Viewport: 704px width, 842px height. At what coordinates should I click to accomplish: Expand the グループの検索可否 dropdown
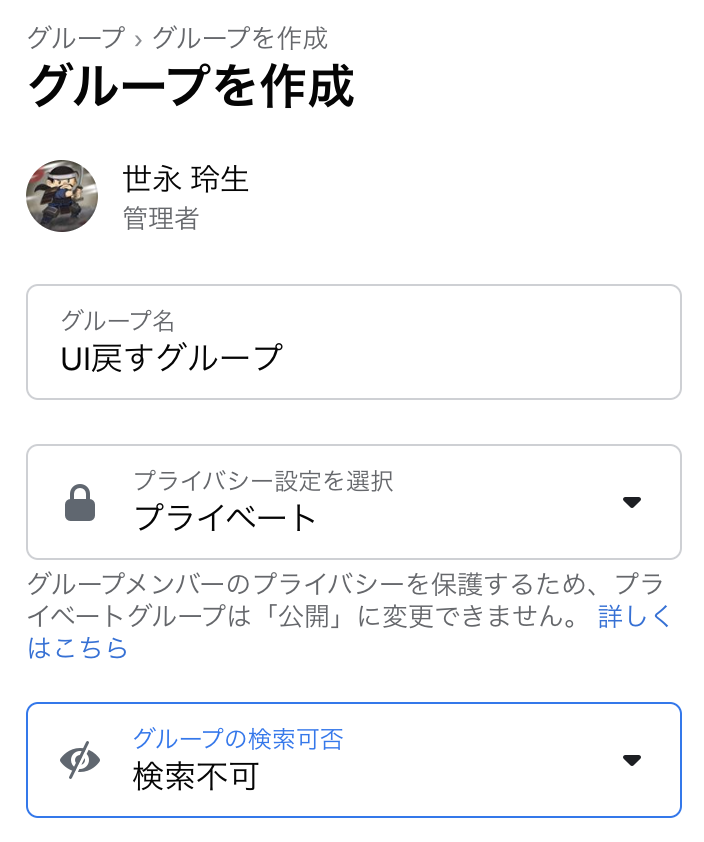click(x=353, y=760)
